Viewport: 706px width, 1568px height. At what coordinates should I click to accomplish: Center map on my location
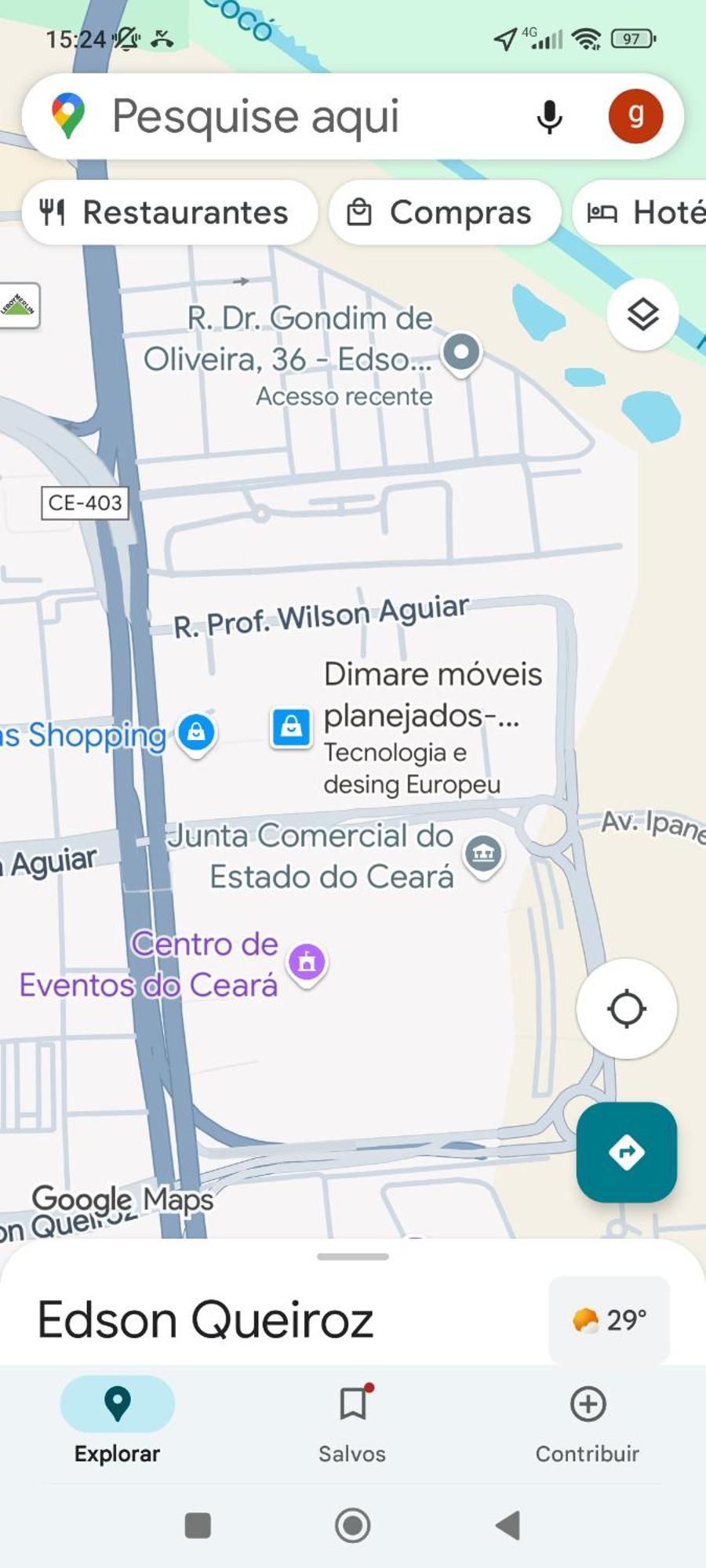[626, 1010]
